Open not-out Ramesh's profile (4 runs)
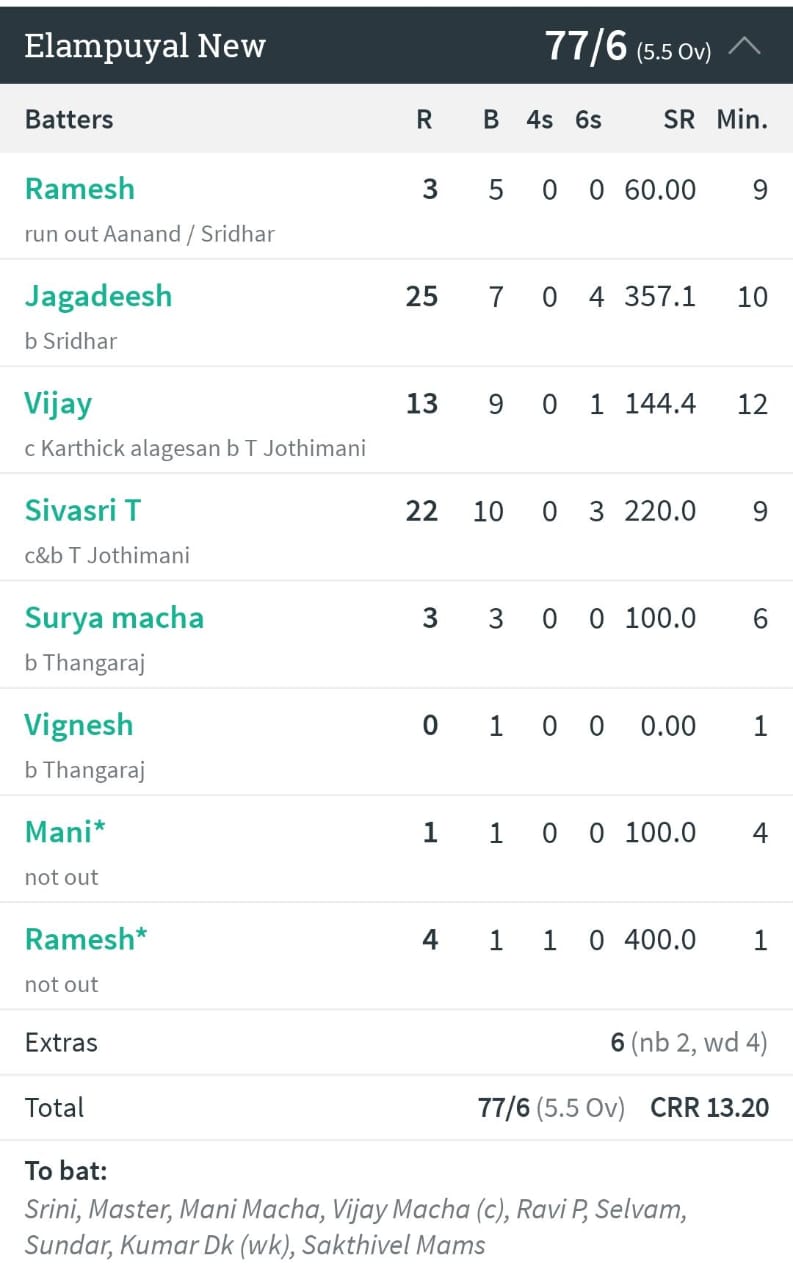The image size is (793, 1280). point(86,939)
